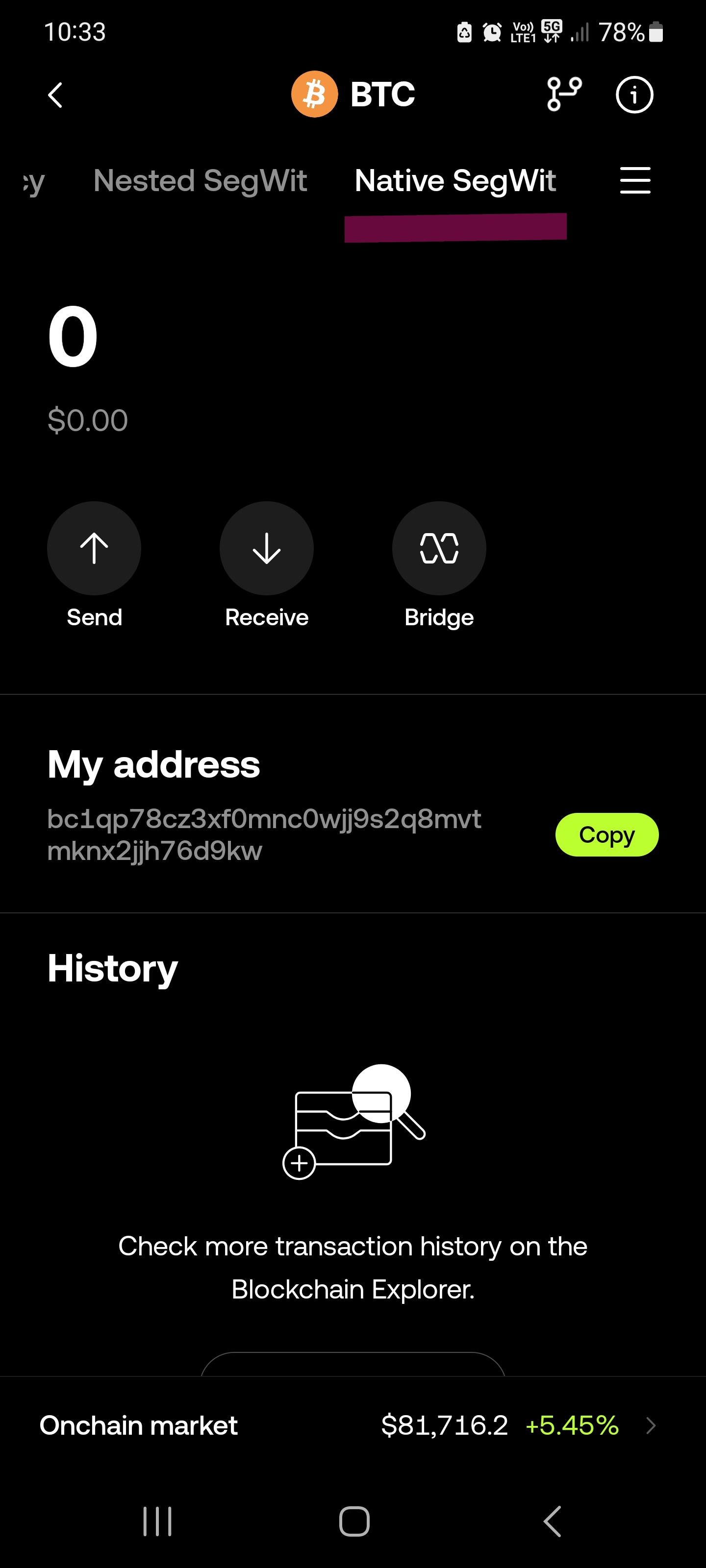The image size is (706, 1568).
Task: Open Receive to get BTC
Action: pyautogui.click(x=266, y=548)
